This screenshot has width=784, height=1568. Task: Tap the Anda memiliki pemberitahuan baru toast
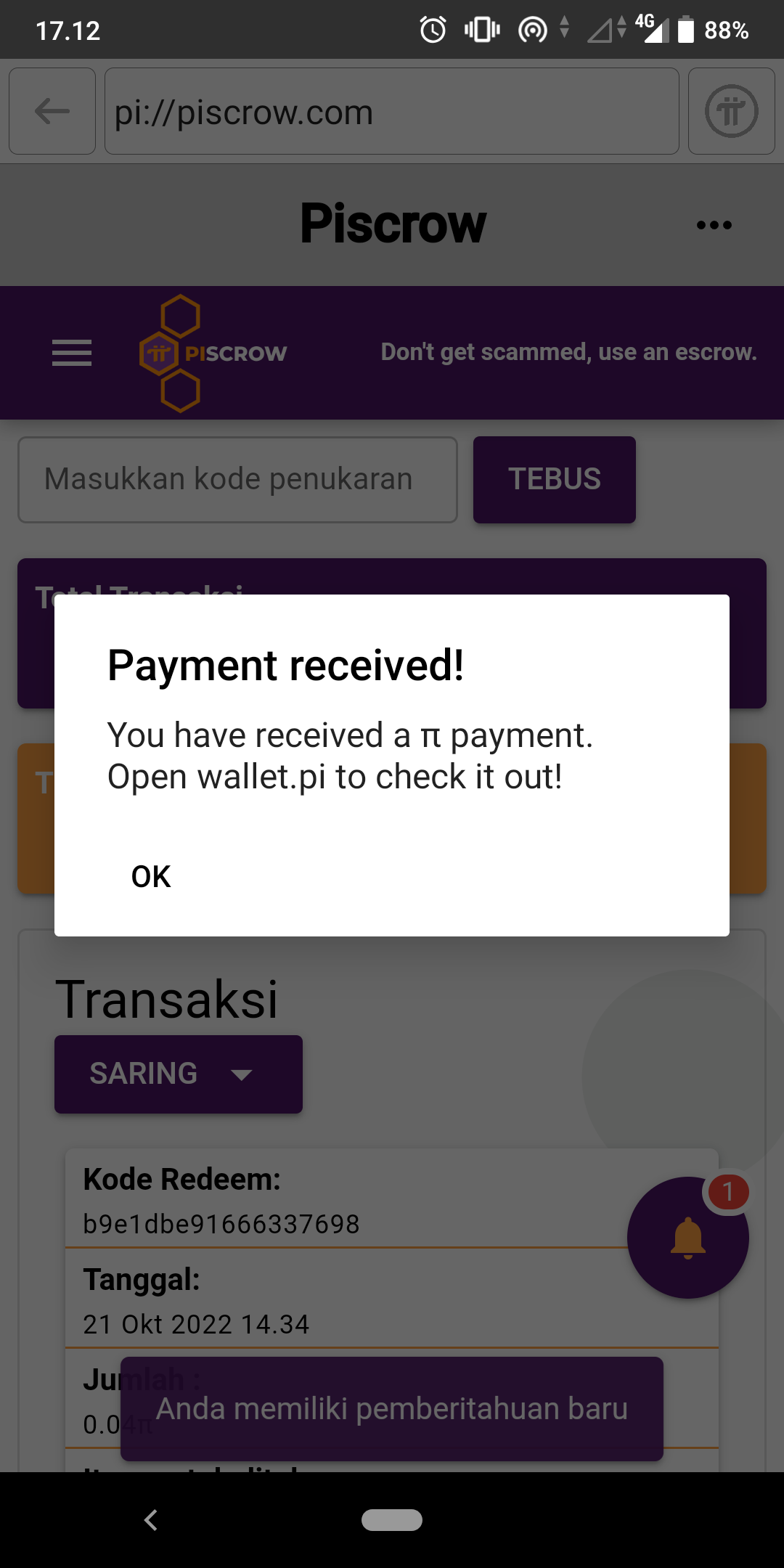coord(391,1408)
